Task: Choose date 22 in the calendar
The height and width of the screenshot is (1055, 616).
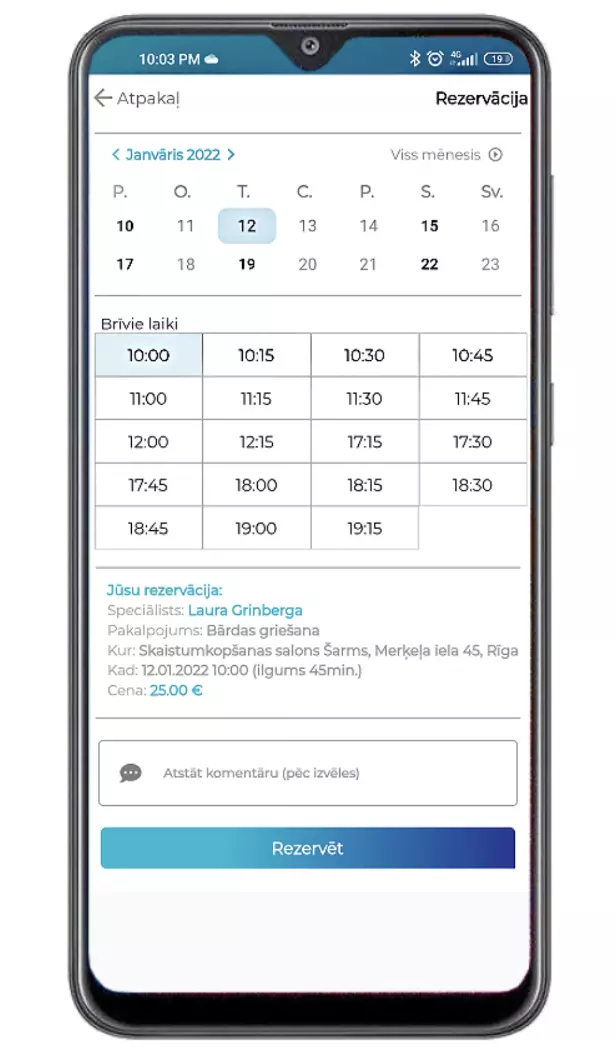Action: coord(429,265)
